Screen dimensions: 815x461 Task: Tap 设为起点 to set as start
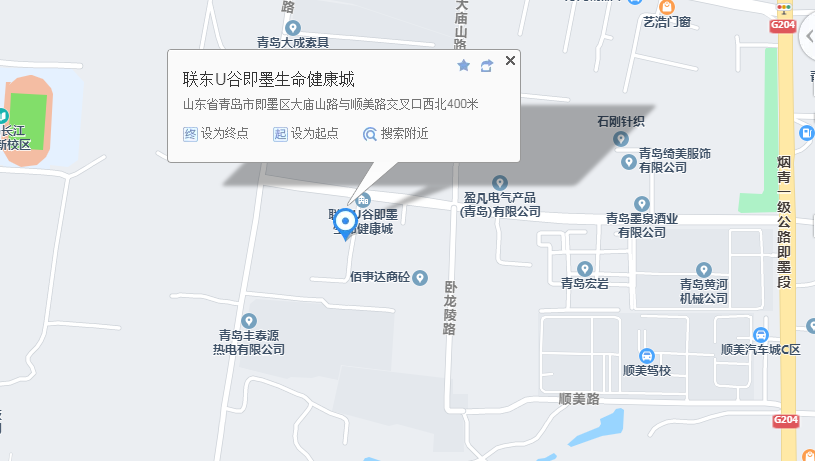pos(305,133)
